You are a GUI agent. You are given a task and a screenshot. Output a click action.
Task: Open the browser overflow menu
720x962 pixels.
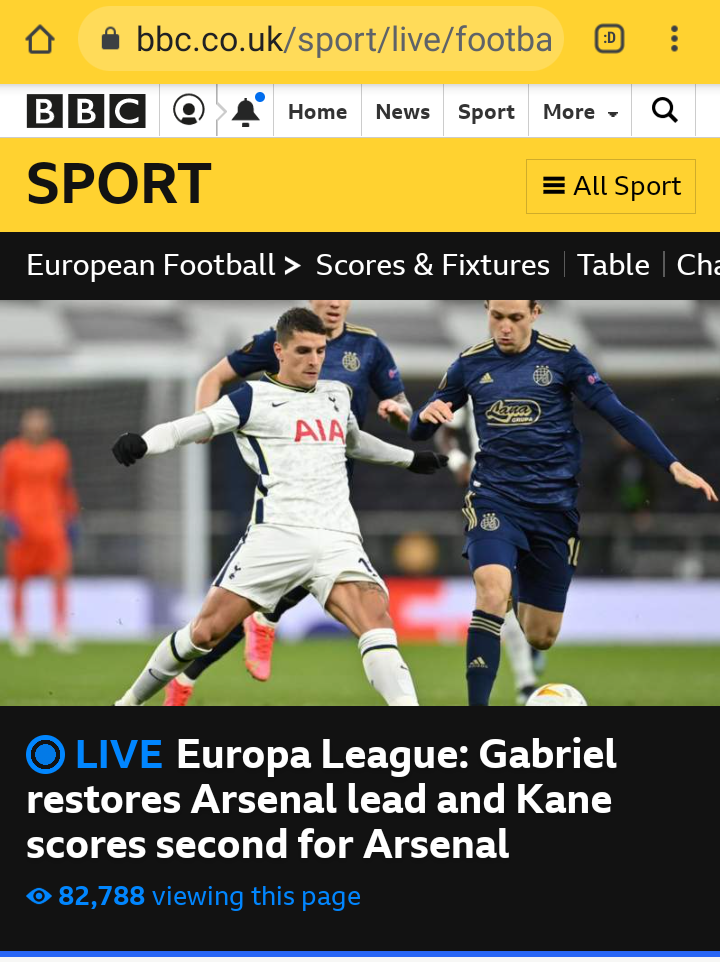674,40
